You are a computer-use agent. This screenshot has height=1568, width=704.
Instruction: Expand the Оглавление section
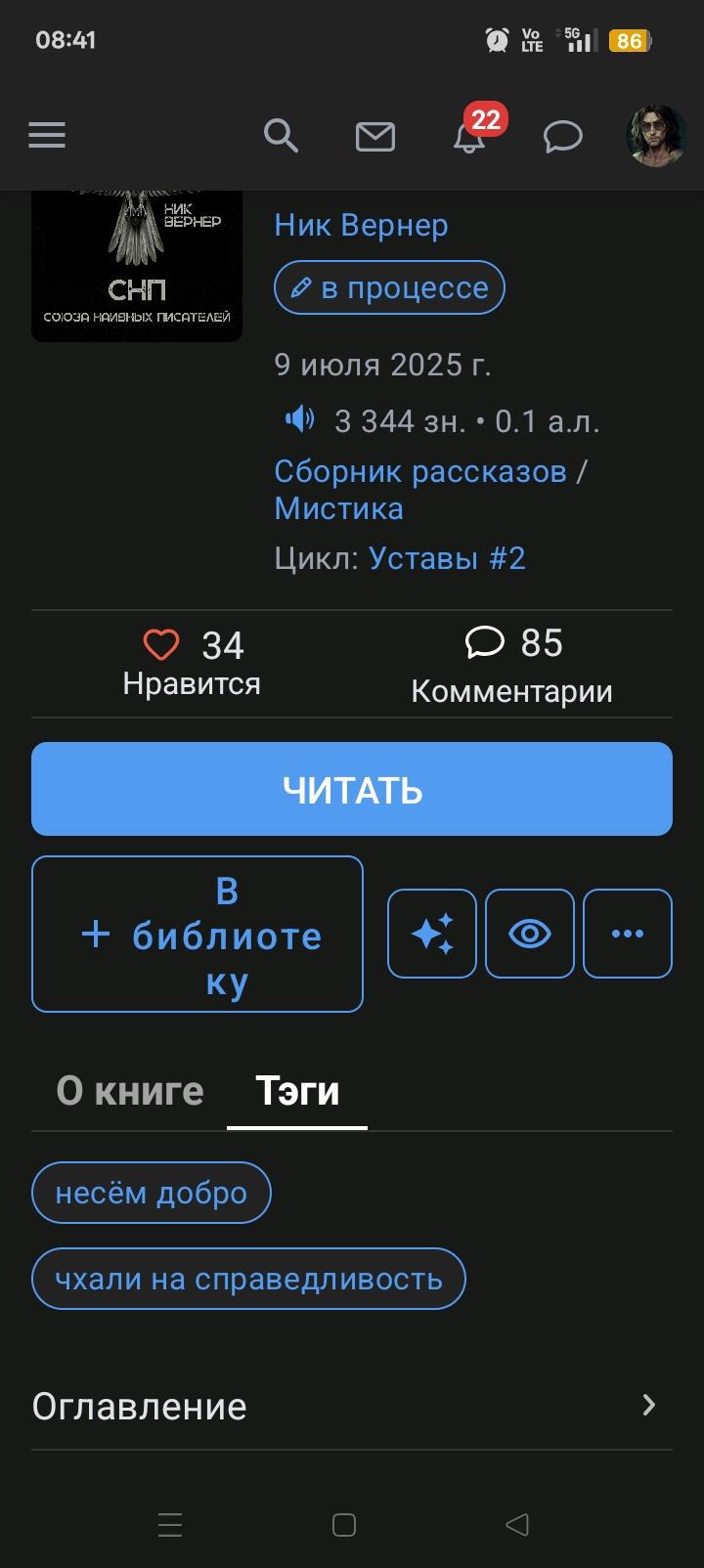(352, 1406)
